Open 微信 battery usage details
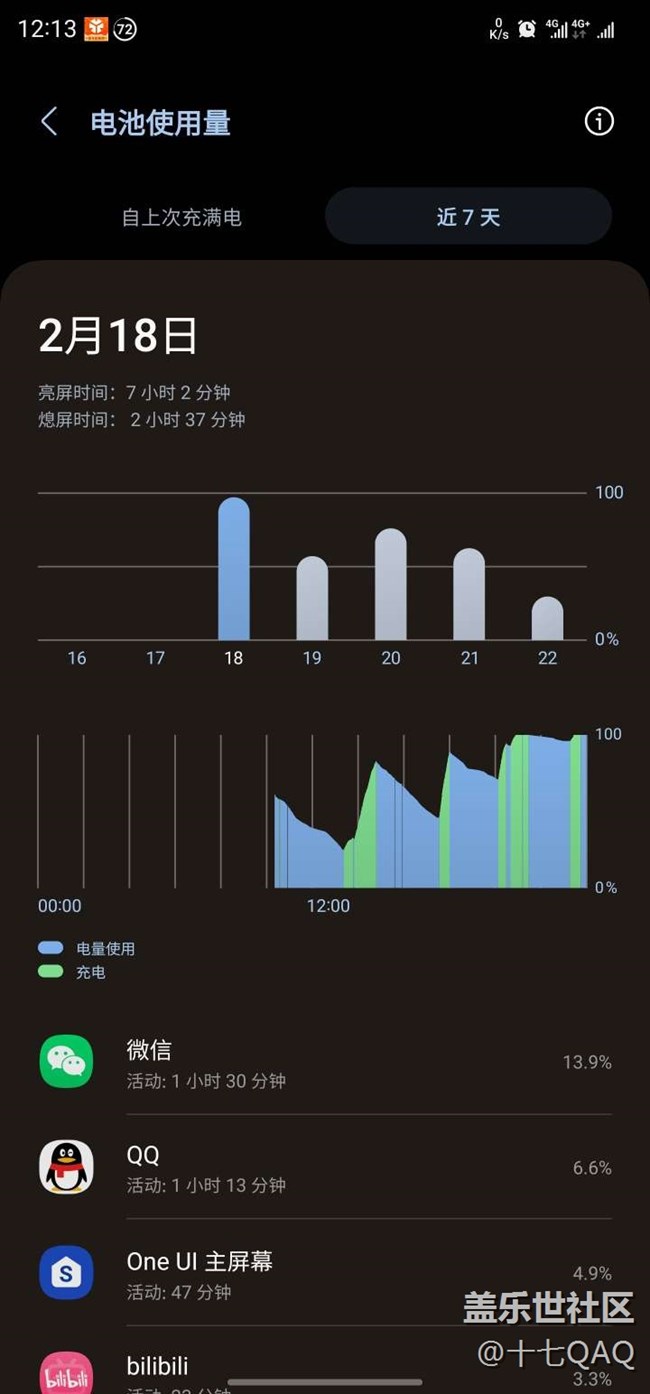Image resolution: width=650 pixels, height=1394 pixels. [325, 1062]
